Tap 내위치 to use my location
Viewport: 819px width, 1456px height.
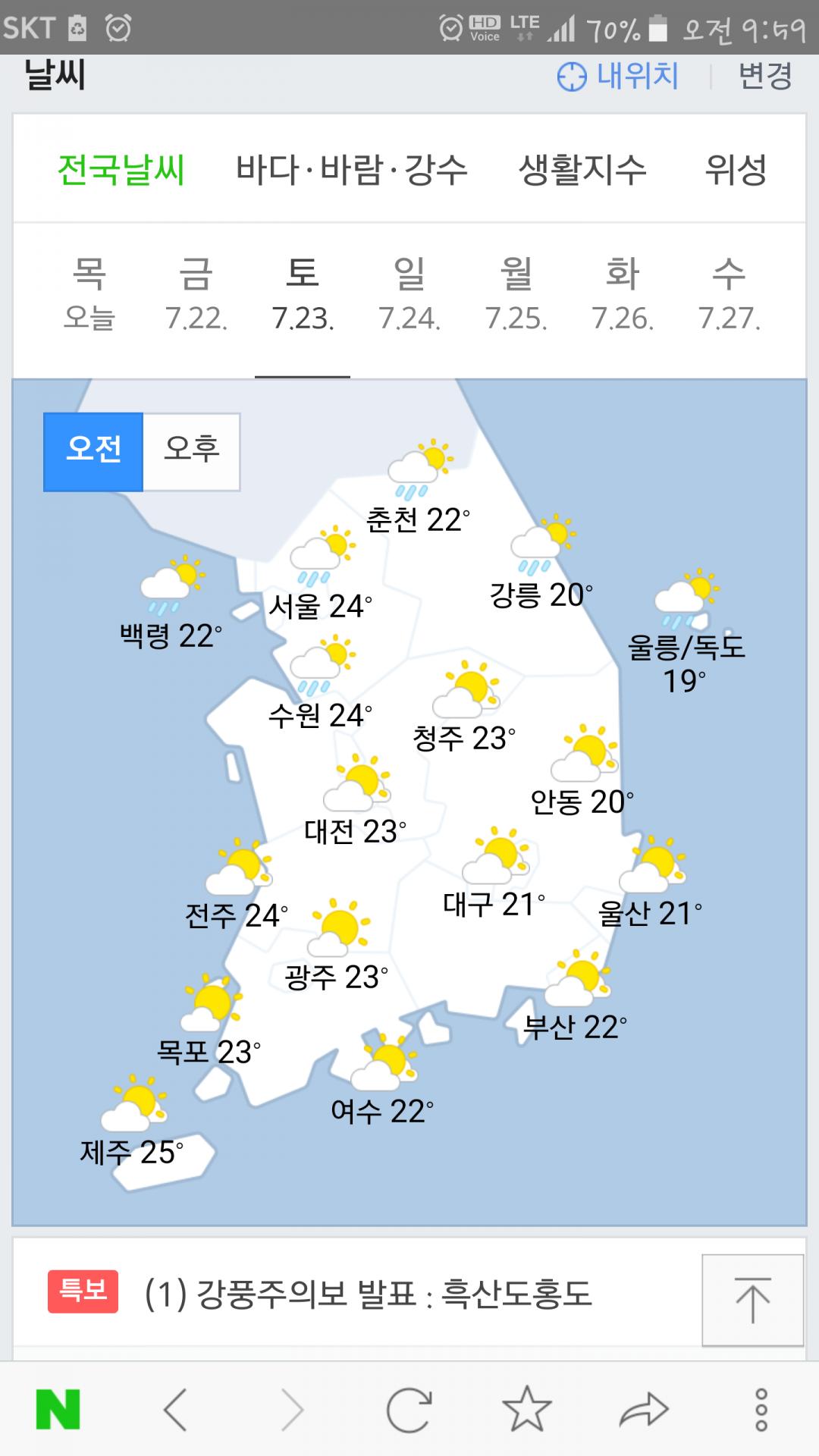pos(618,77)
